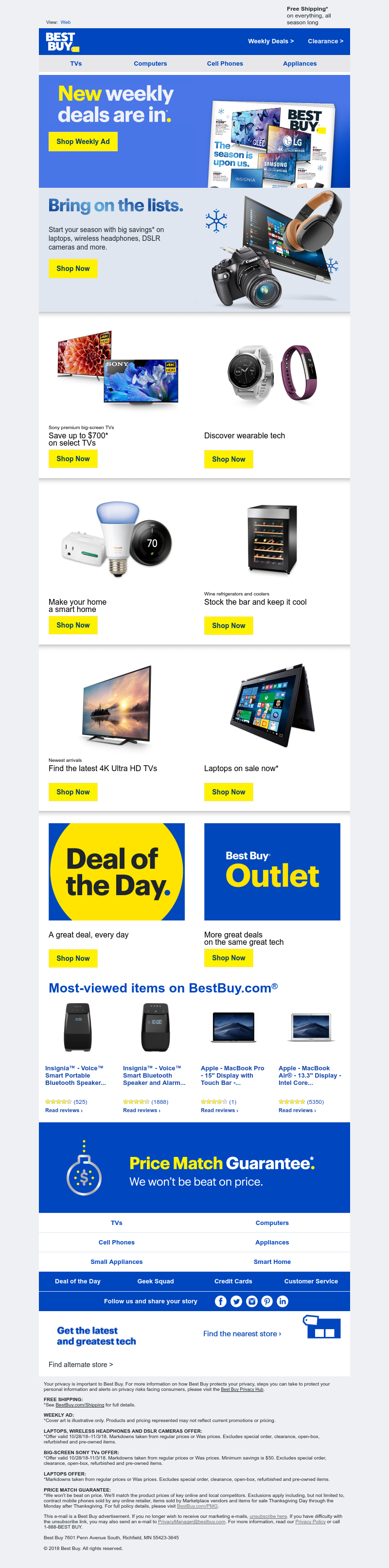The image size is (389, 1568).
Task: Open Smart Home in footer categories
Action: (x=272, y=1262)
